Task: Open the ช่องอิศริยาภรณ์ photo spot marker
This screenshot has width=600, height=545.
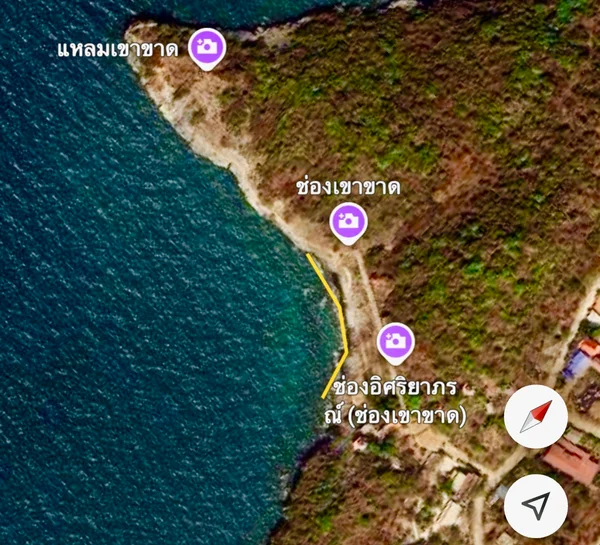Action: (396, 342)
